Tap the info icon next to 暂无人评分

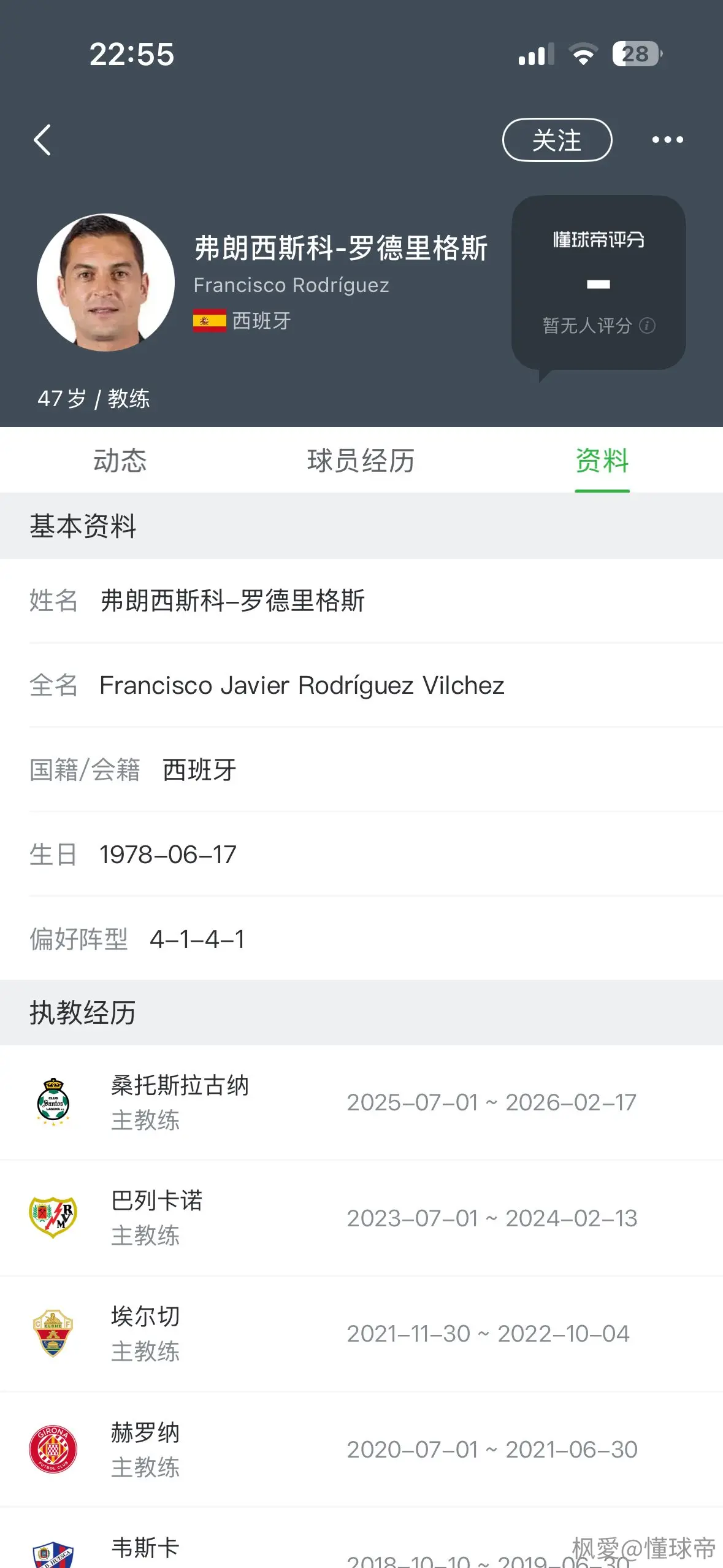pos(647,325)
